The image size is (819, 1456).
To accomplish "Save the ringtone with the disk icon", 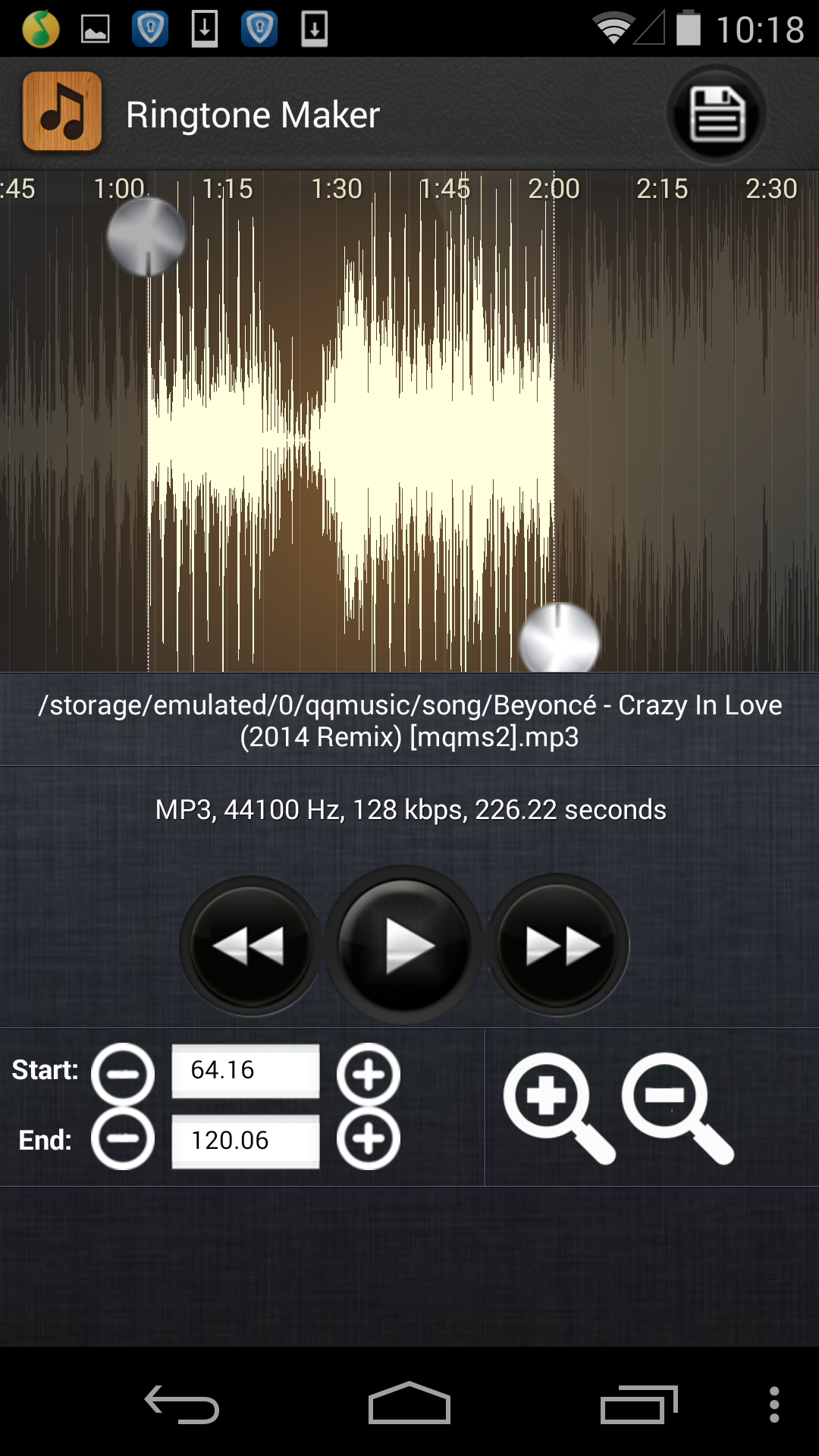I will pyautogui.click(x=716, y=115).
